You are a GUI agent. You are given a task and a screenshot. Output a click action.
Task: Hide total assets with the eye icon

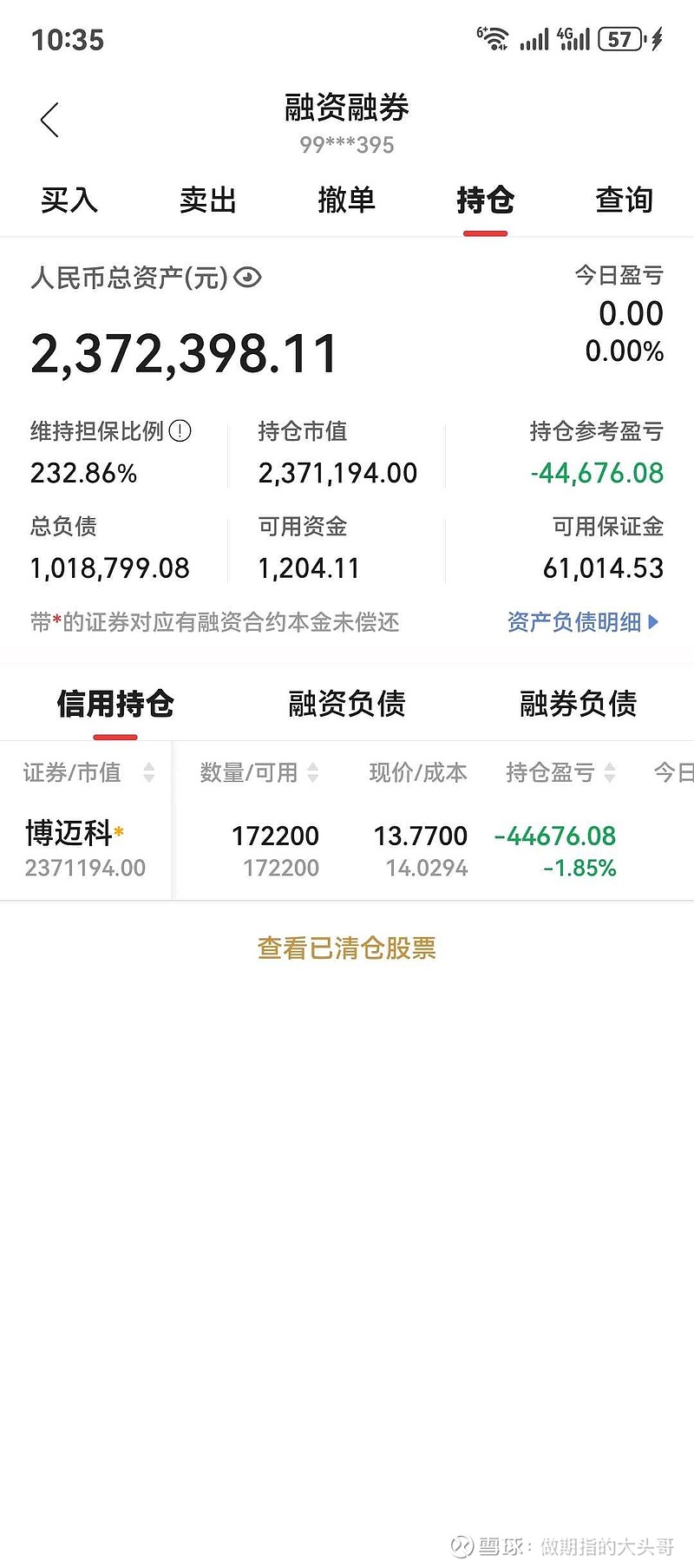pos(248,278)
